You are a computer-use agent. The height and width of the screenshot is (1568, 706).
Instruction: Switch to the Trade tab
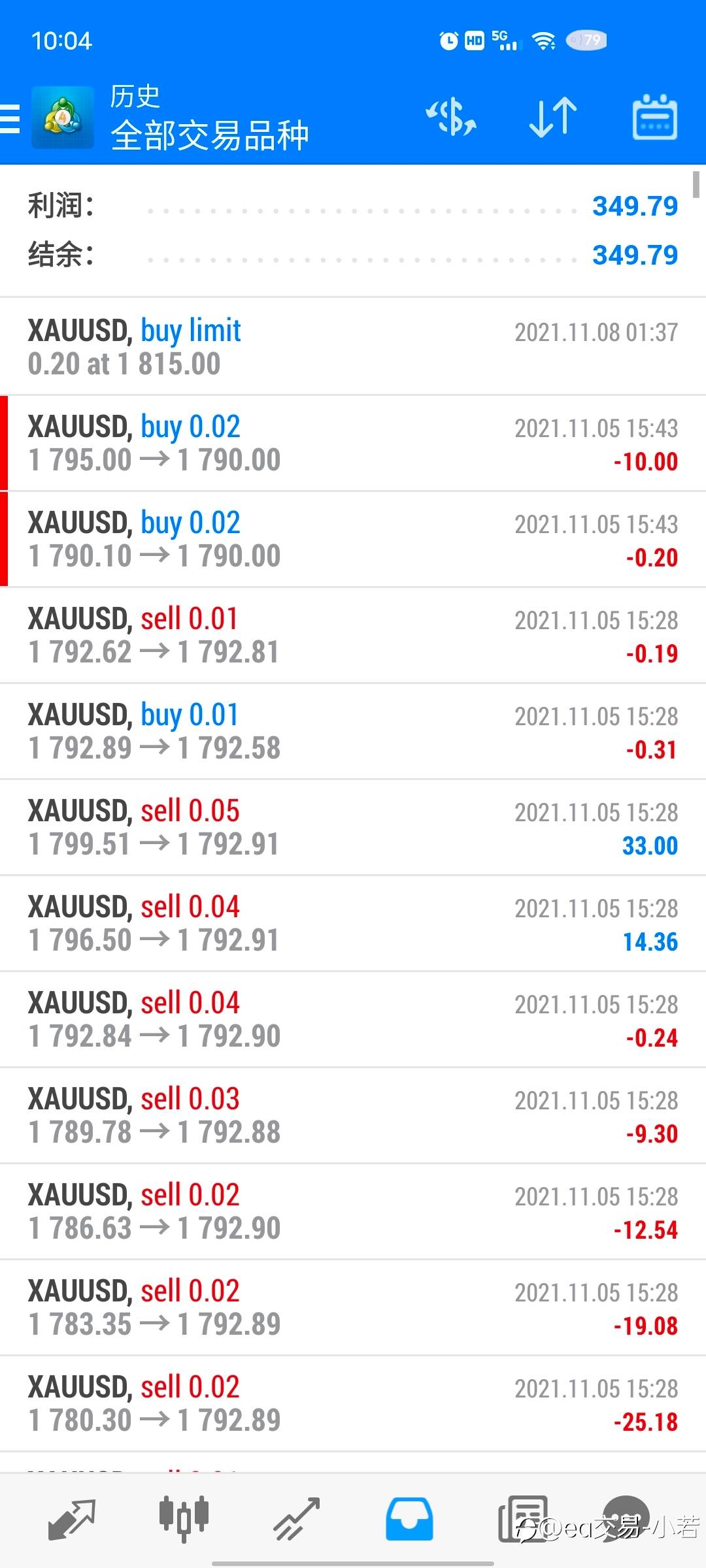[x=296, y=1520]
